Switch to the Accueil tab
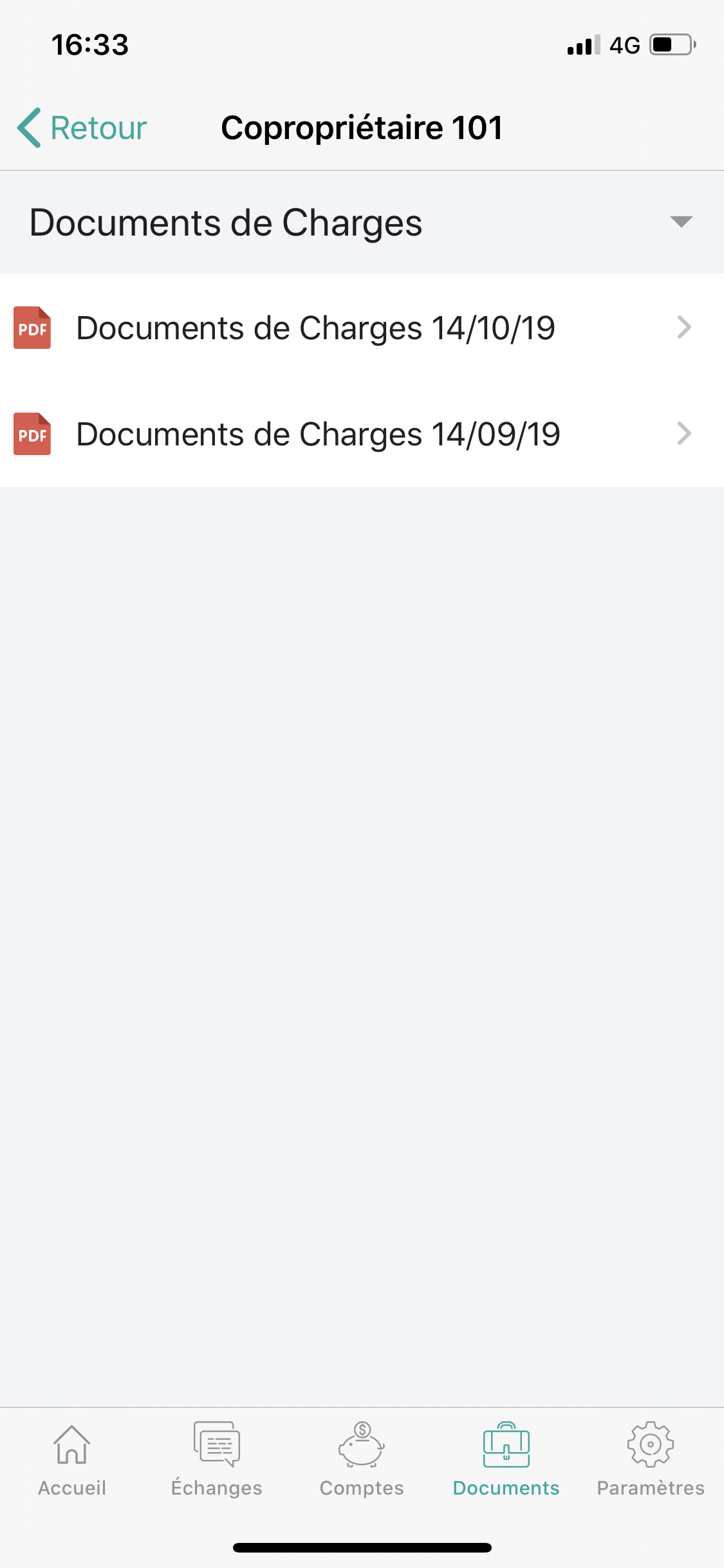 (x=72, y=1461)
